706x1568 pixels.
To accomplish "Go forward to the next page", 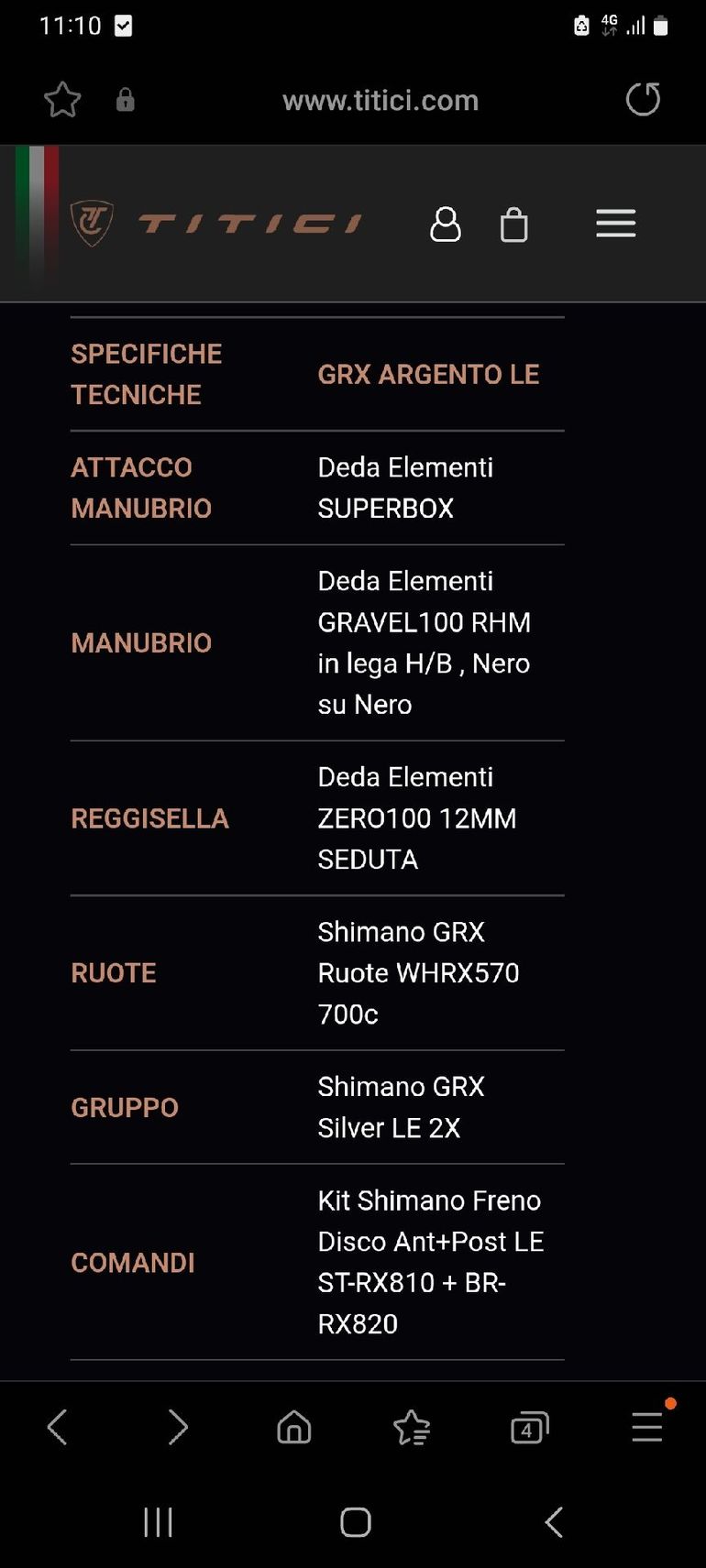I will coord(177,1427).
